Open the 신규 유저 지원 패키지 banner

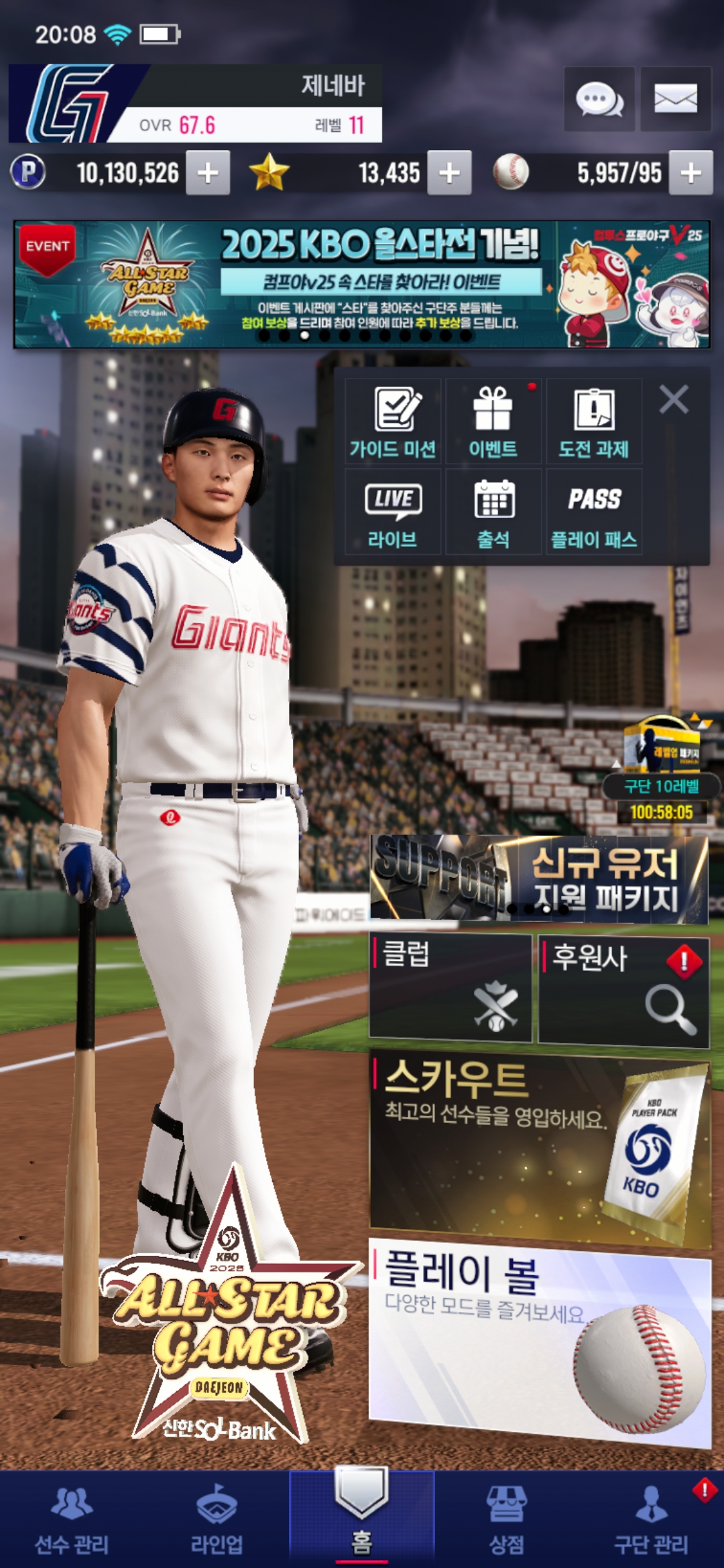coord(540,878)
